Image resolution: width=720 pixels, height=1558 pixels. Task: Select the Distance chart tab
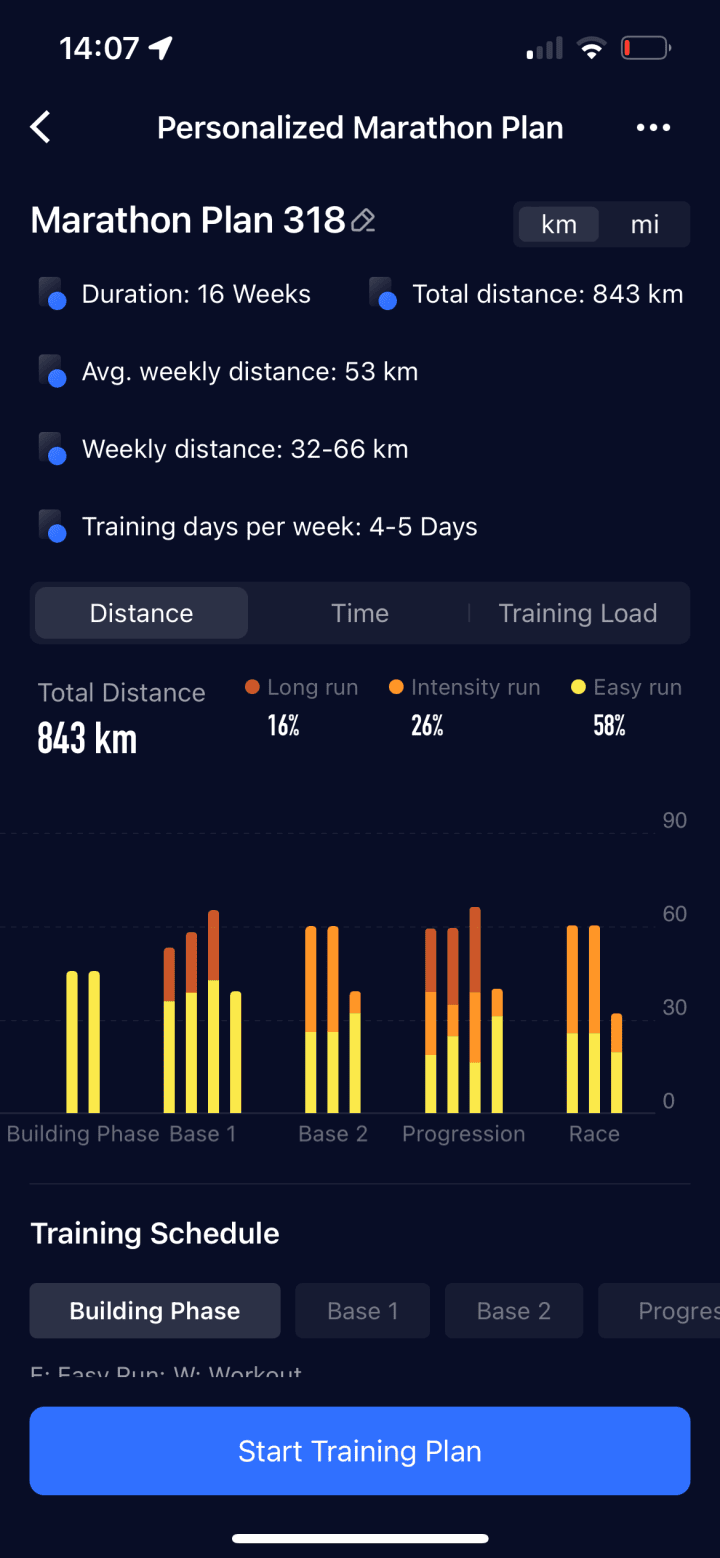pos(142,613)
